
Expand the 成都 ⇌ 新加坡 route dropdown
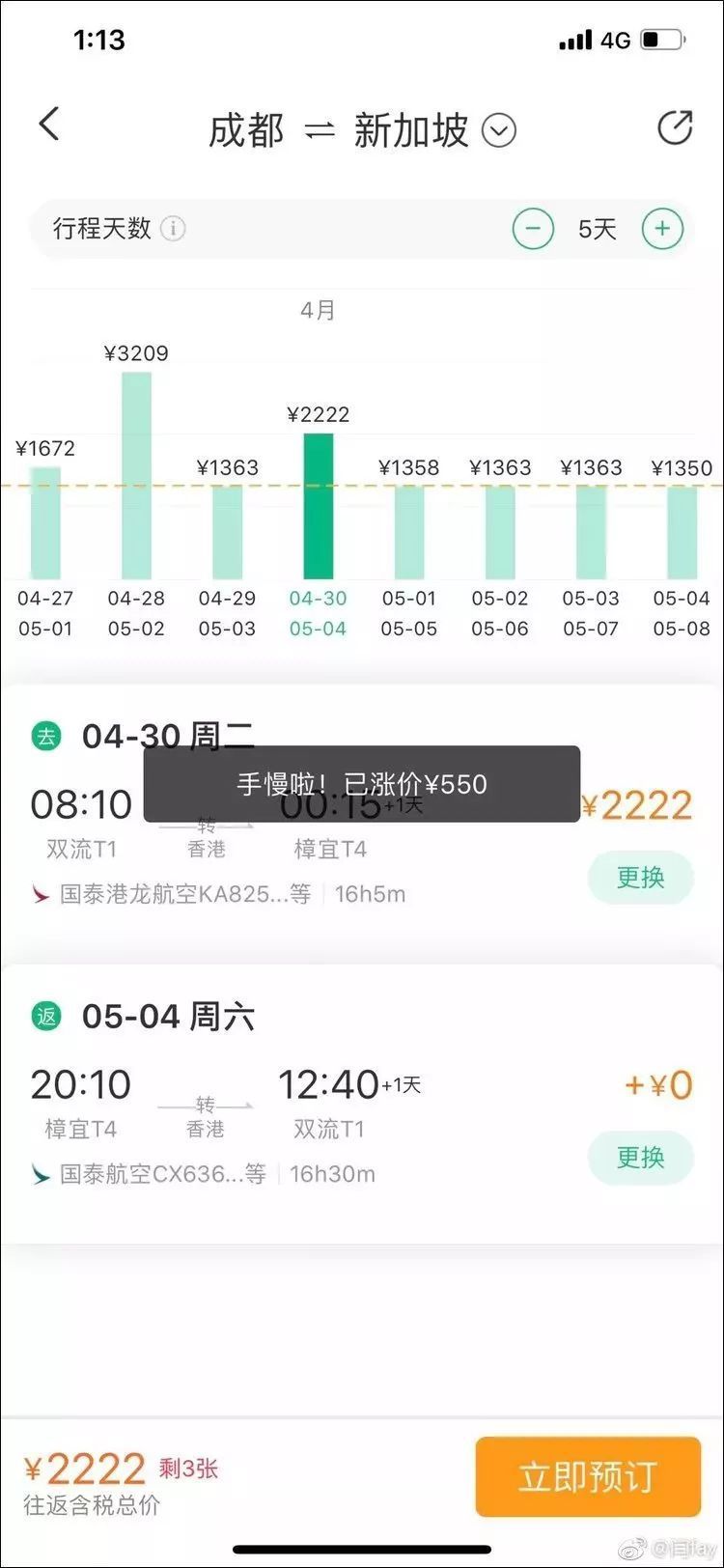(499, 130)
